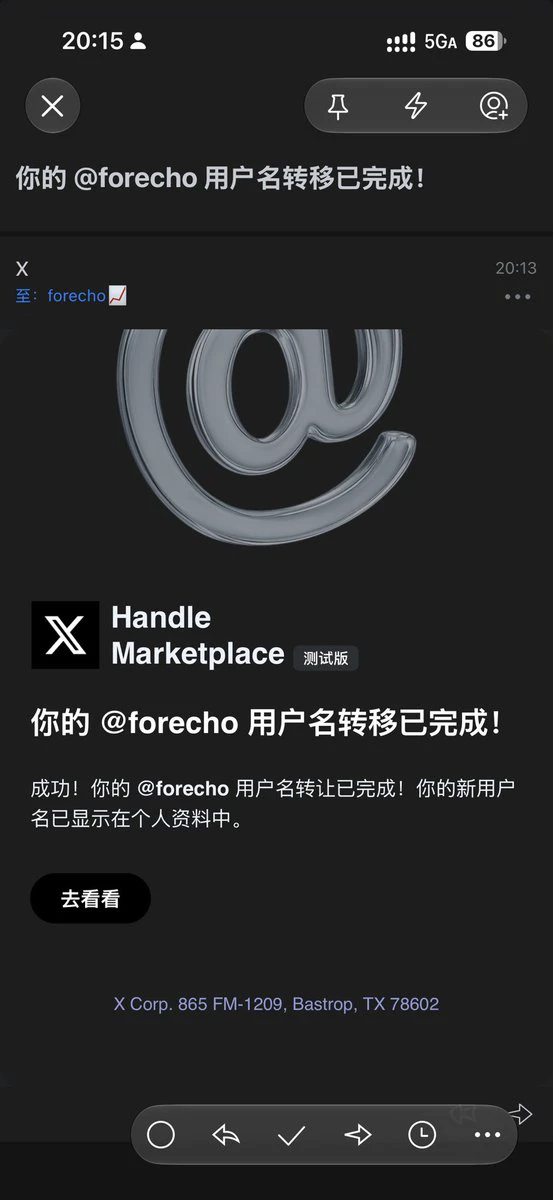Tap the lightning bolt quick-action icon
The width and height of the screenshot is (553, 1200).
(416, 106)
